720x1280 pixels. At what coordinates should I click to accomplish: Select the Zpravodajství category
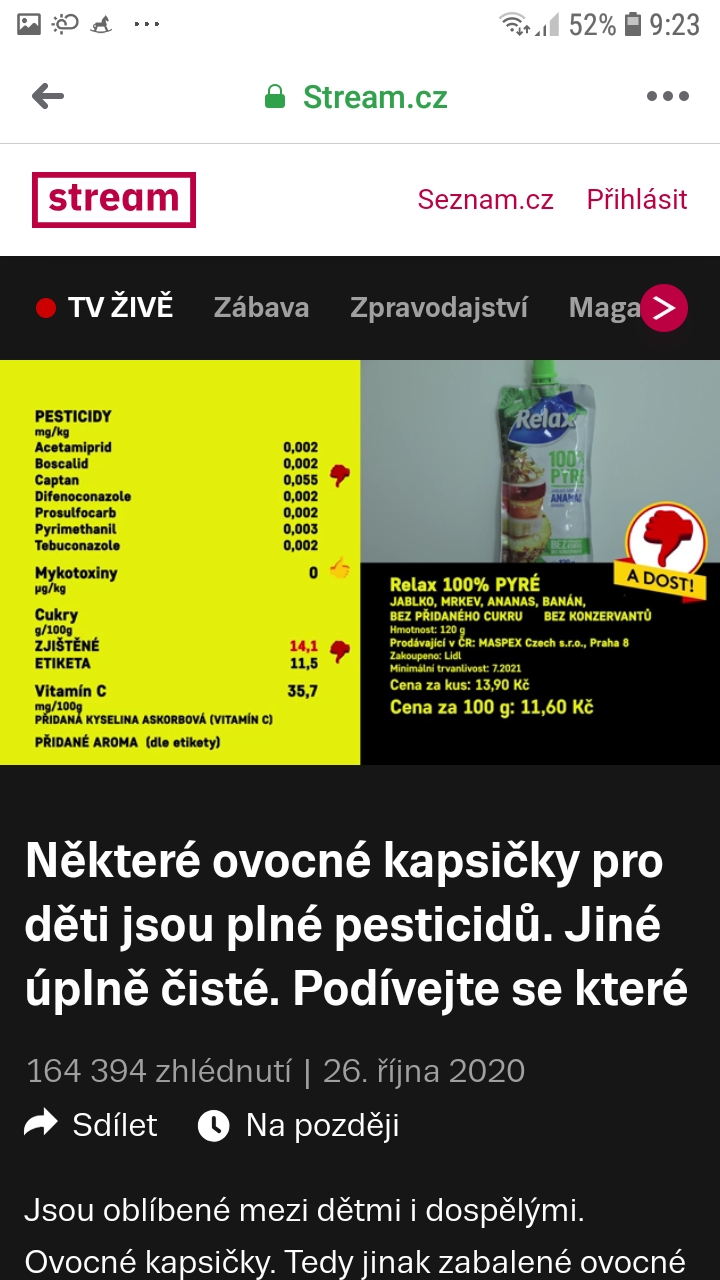point(438,308)
